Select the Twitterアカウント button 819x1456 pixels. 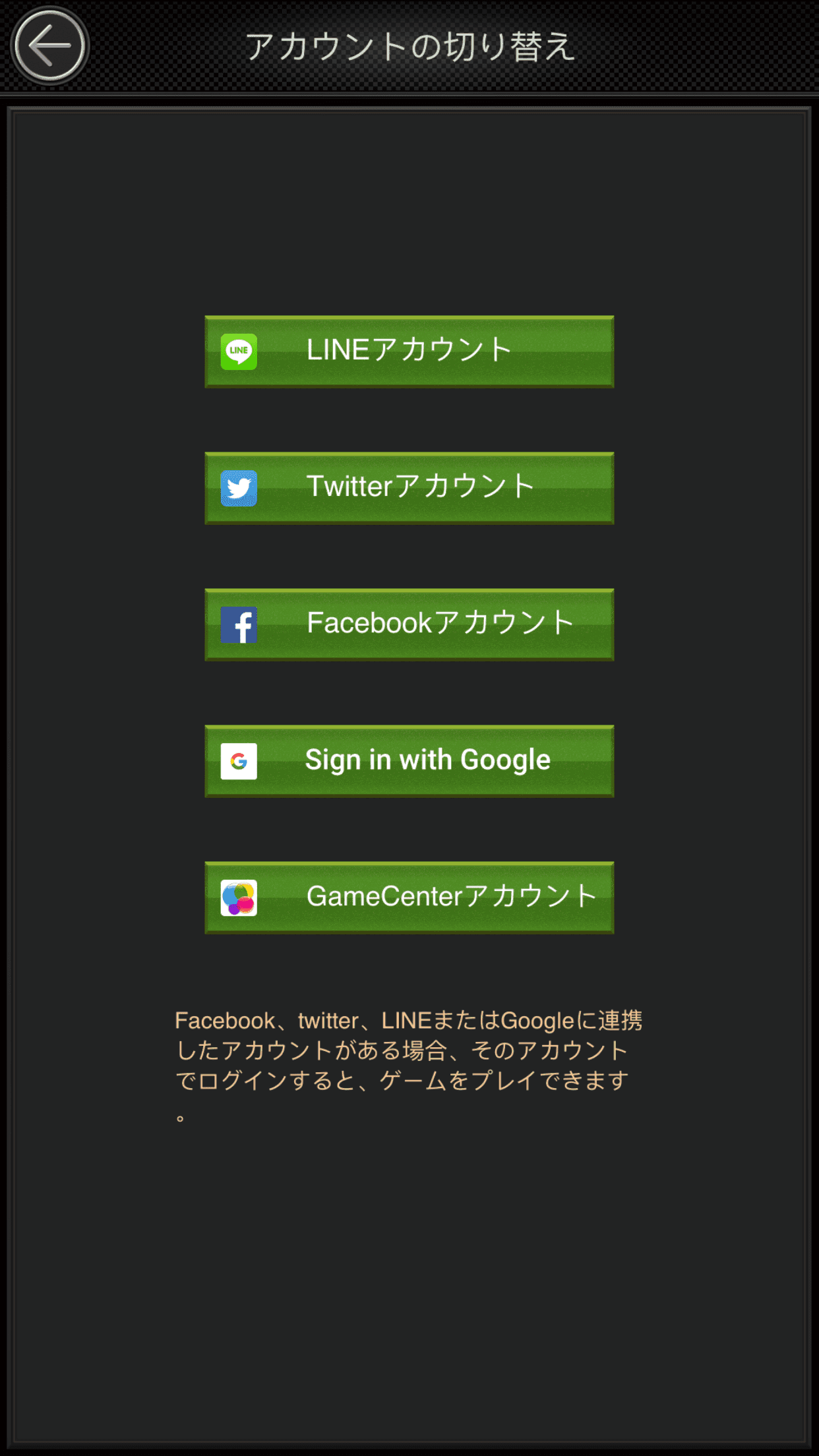[409, 489]
